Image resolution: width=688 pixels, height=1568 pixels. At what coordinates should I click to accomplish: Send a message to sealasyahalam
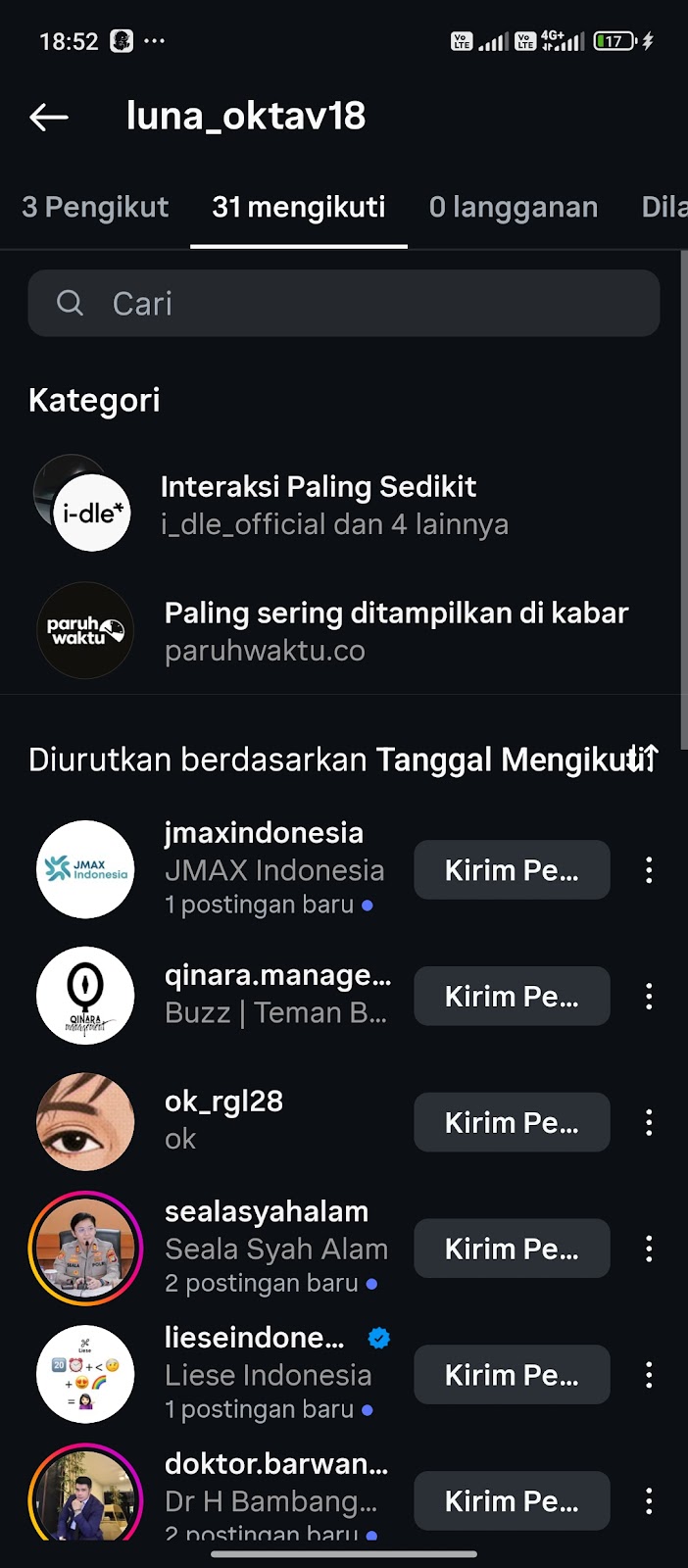pos(512,1249)
